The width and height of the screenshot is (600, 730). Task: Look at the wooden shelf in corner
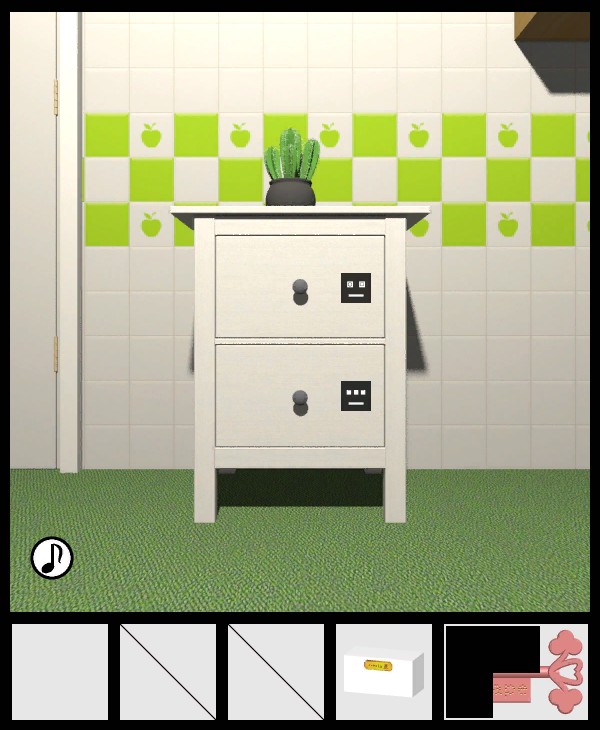pyautogui.click(x=553, y=30)
